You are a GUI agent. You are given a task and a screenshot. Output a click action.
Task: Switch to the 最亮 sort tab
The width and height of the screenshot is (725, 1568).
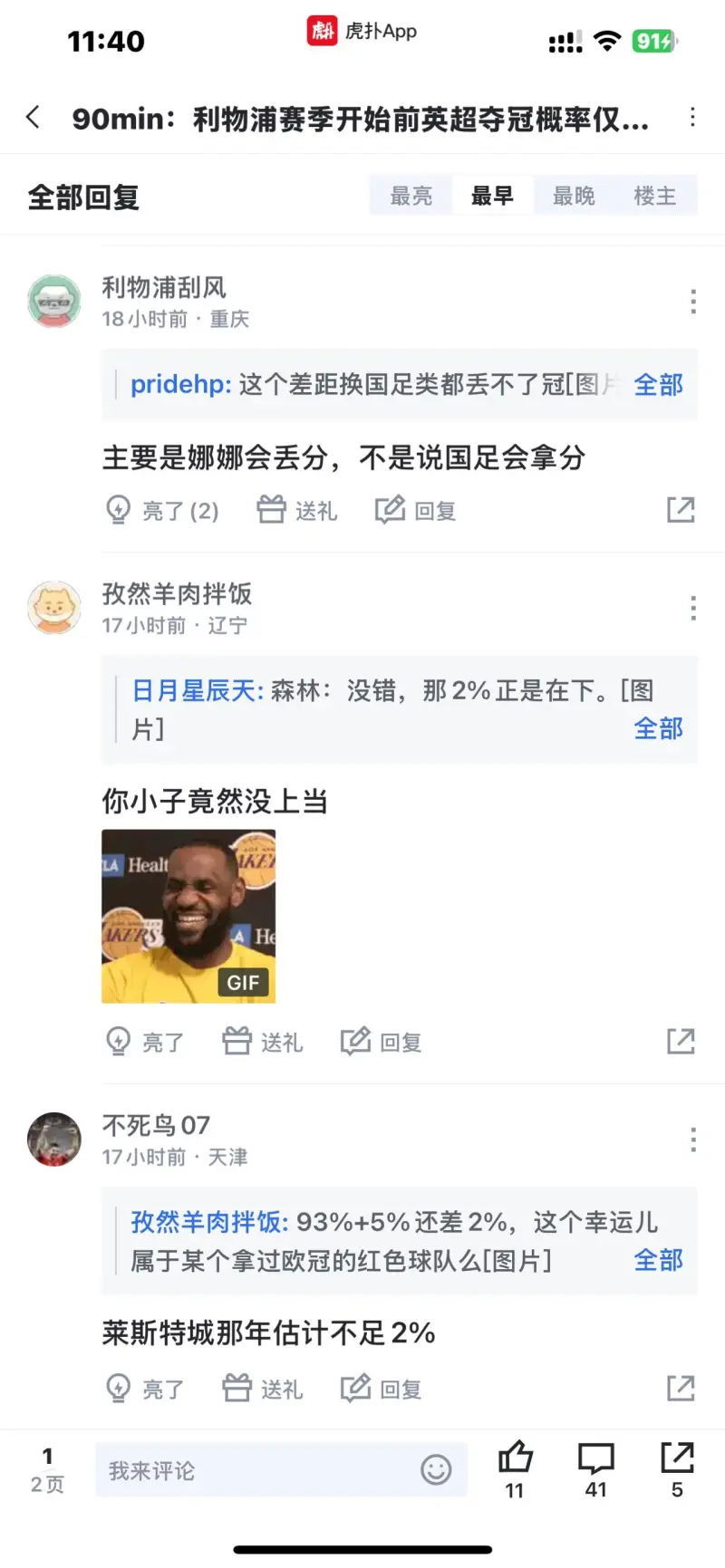pyautogui.click(x=411, y=196)
